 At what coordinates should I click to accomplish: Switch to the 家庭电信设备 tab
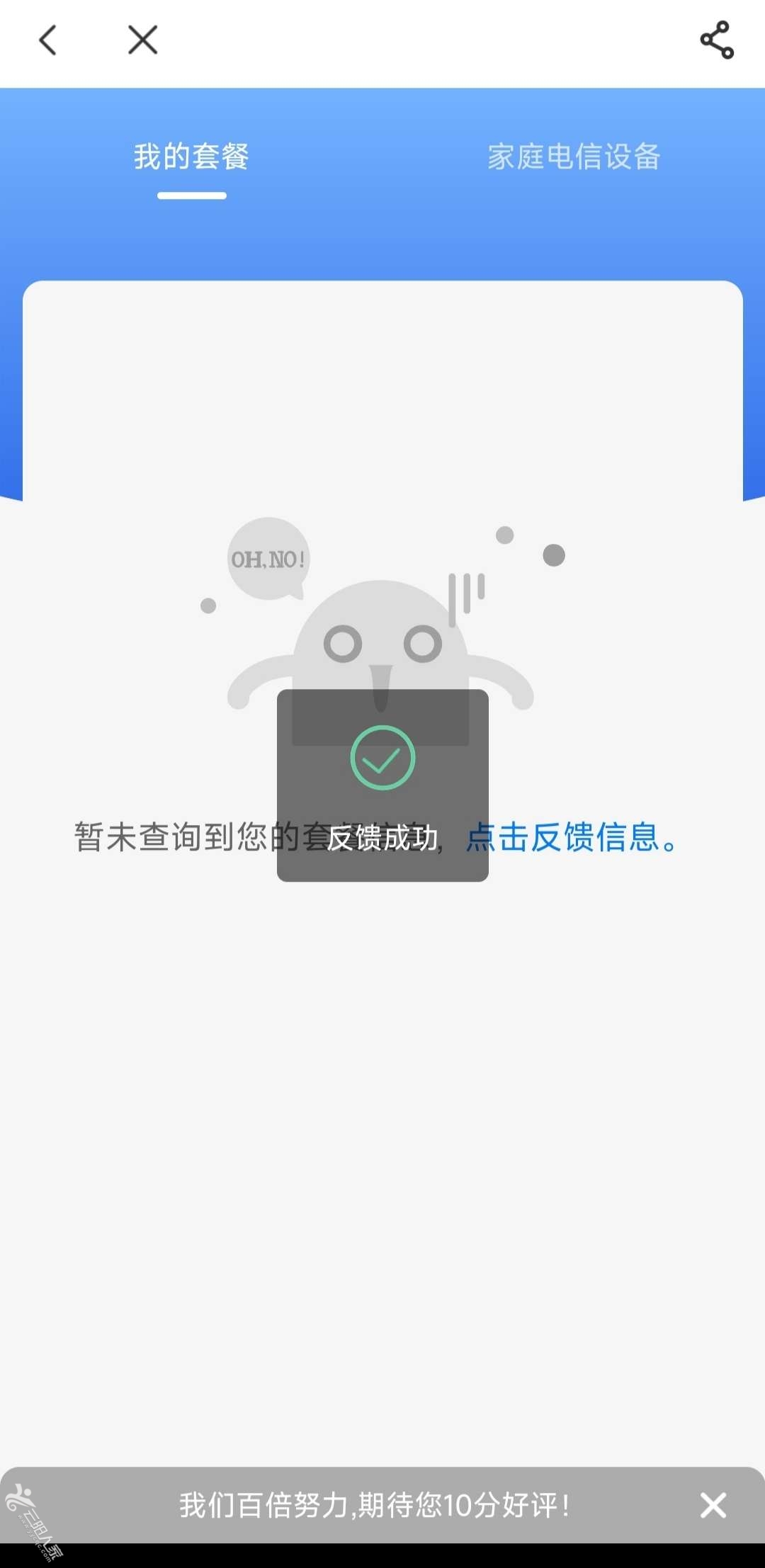574,157
